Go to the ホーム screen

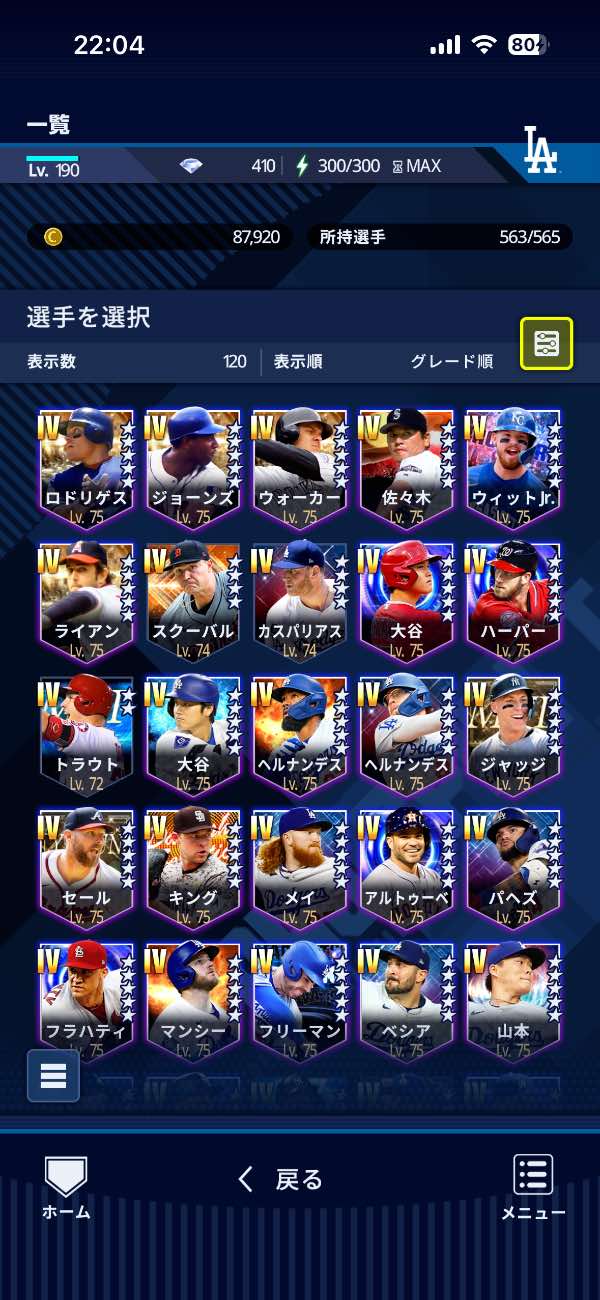point(66,1186)
